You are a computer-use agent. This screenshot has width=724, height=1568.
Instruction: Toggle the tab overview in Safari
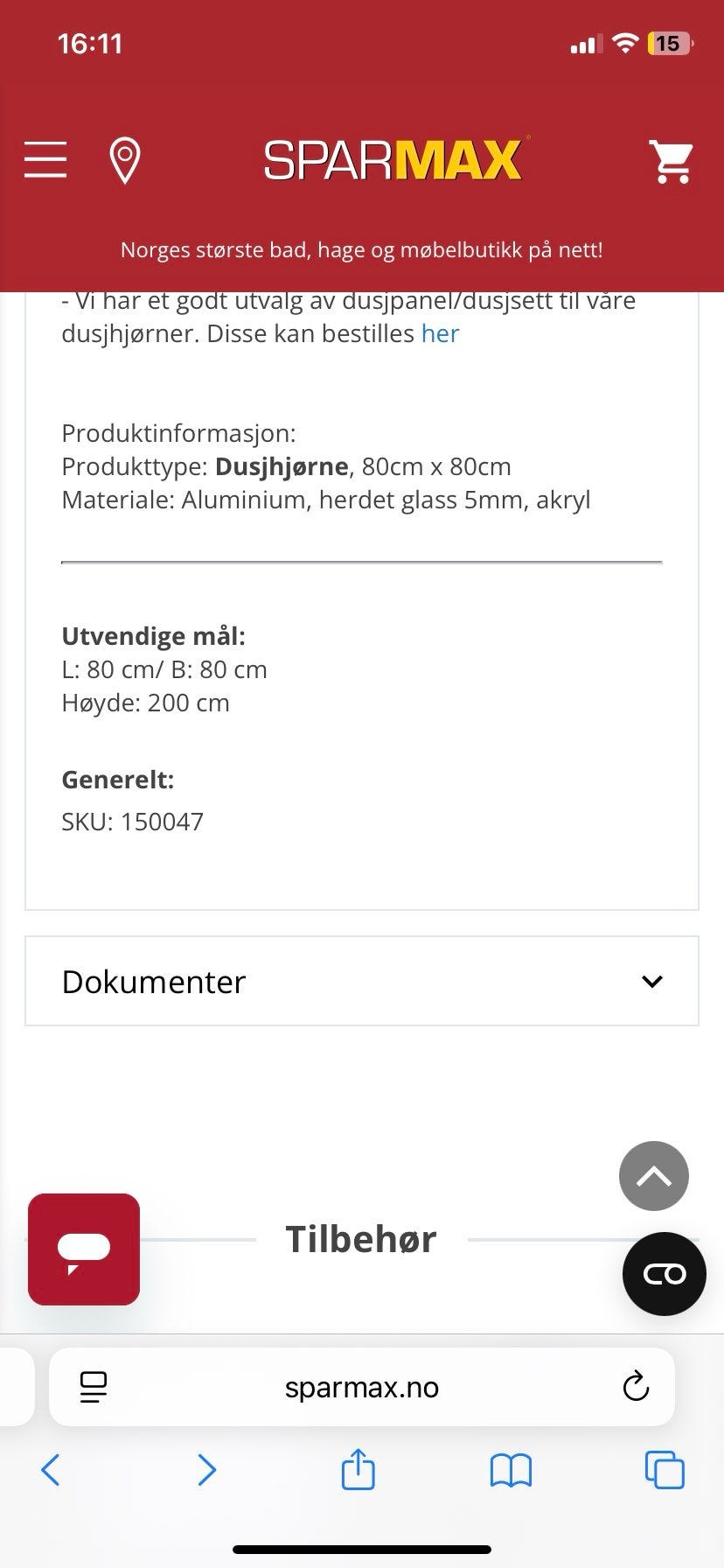664,1470
